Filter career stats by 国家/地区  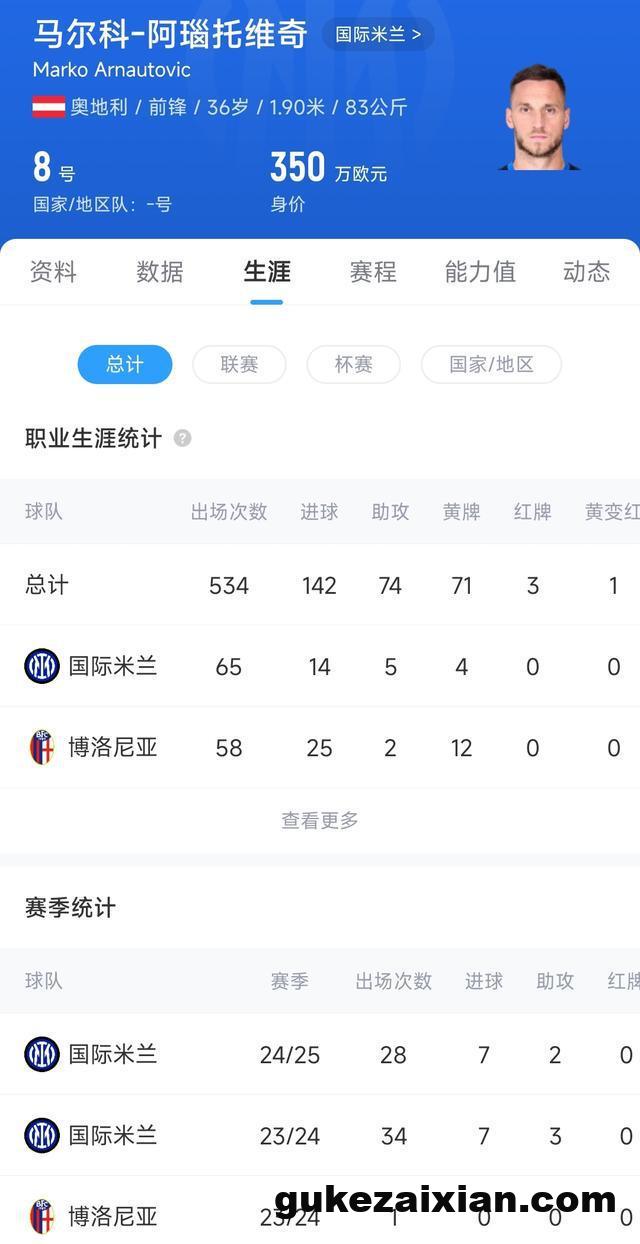coord(491,365)
